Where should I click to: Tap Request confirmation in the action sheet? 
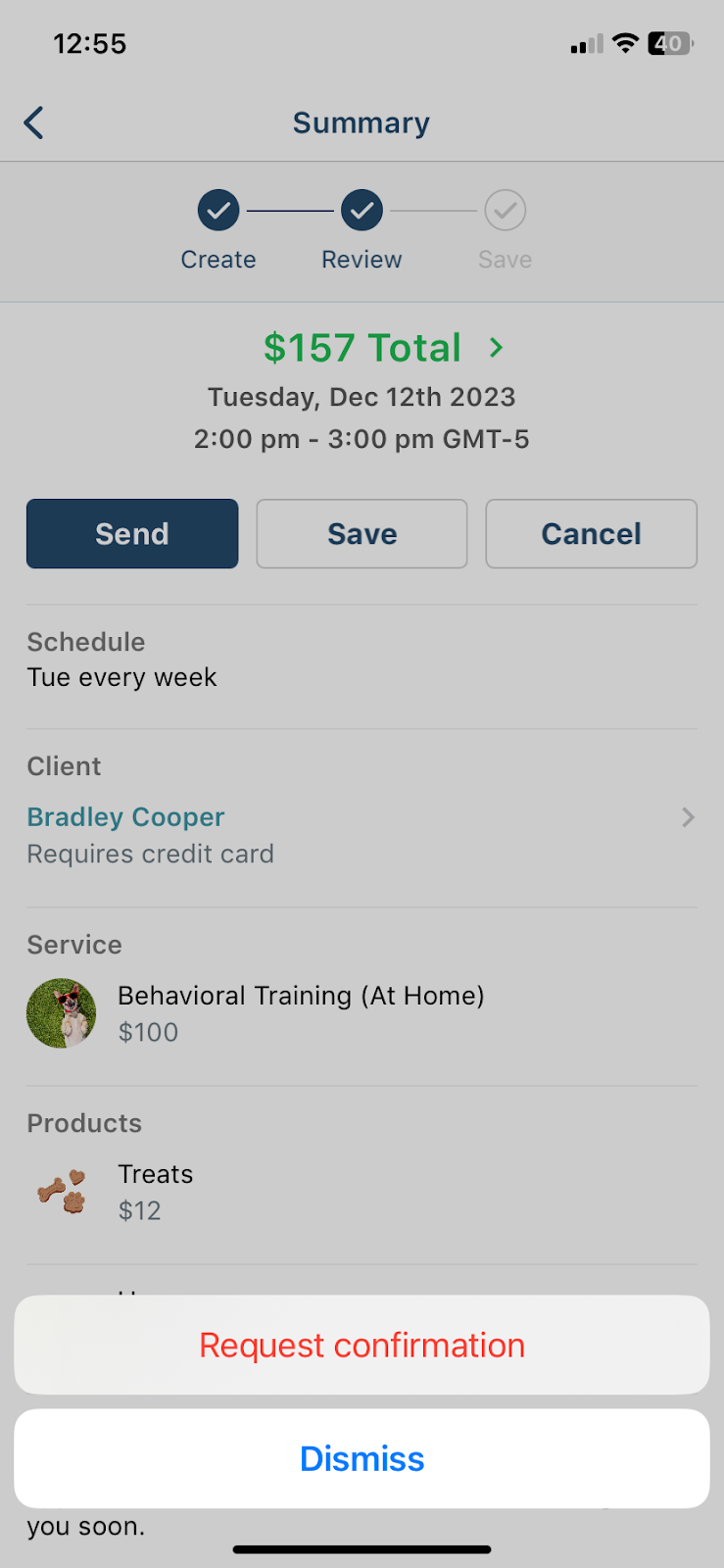coord(362,1345)
